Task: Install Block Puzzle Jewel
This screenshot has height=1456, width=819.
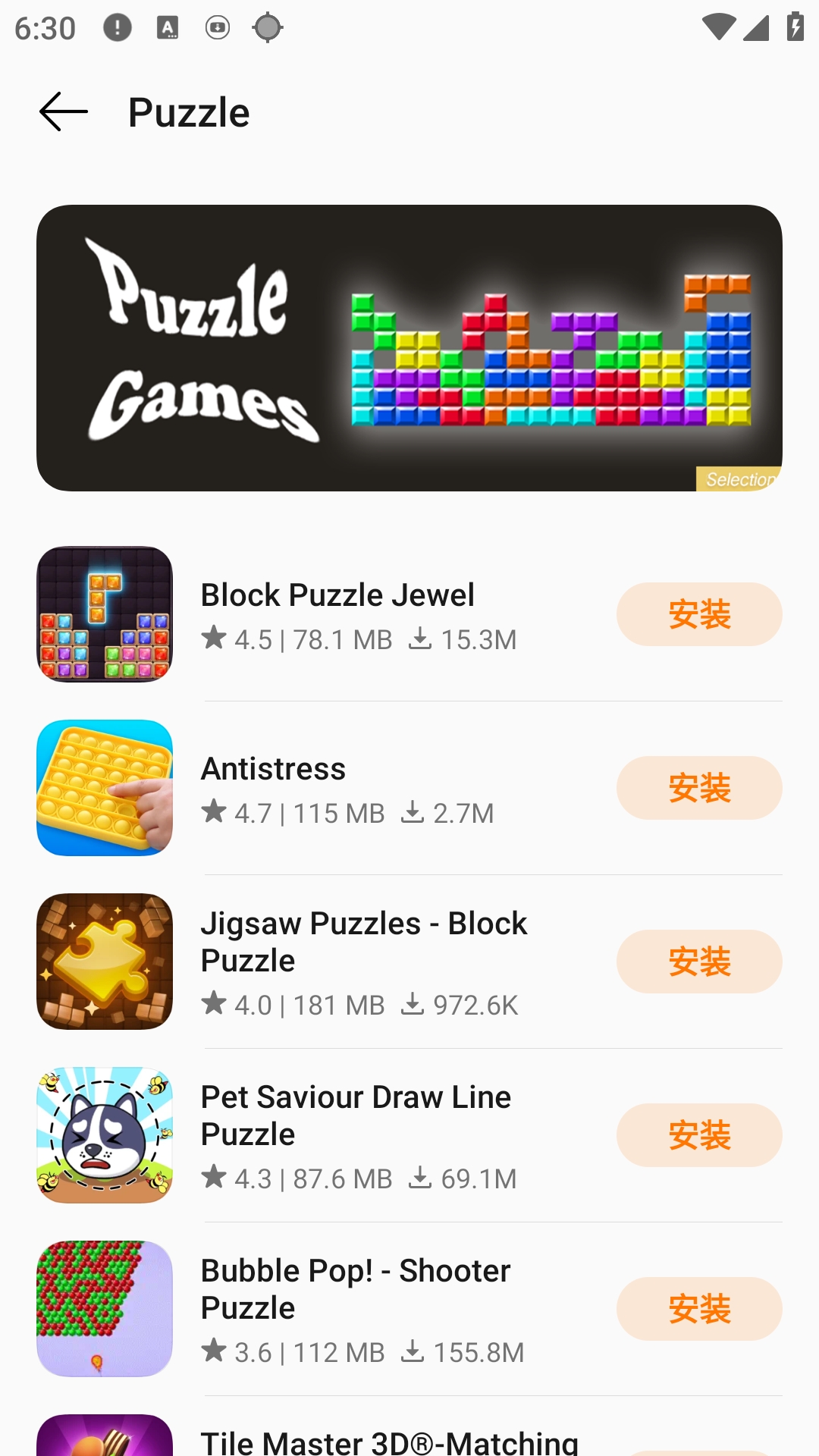Action: click(698, 614)
